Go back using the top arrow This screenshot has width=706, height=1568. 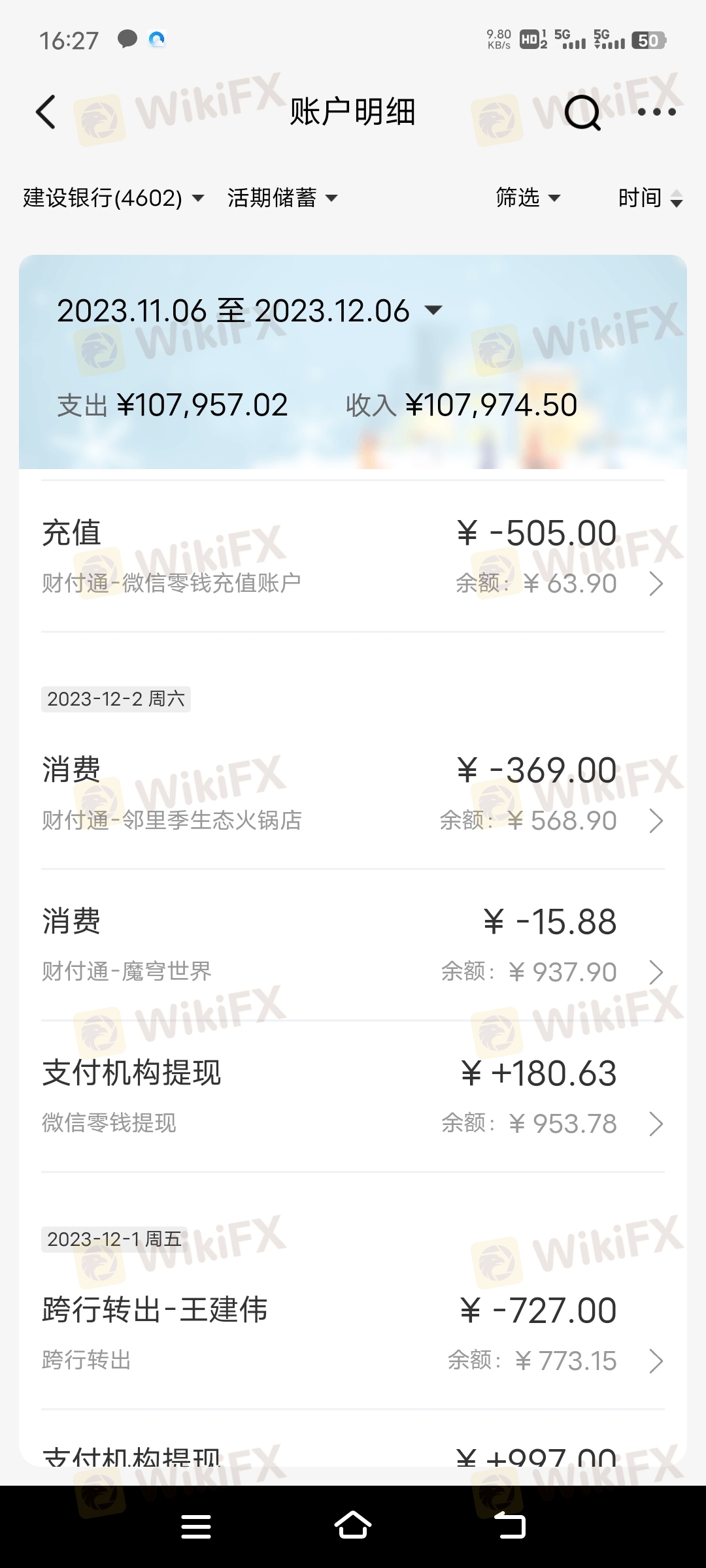tap(46, 112)
